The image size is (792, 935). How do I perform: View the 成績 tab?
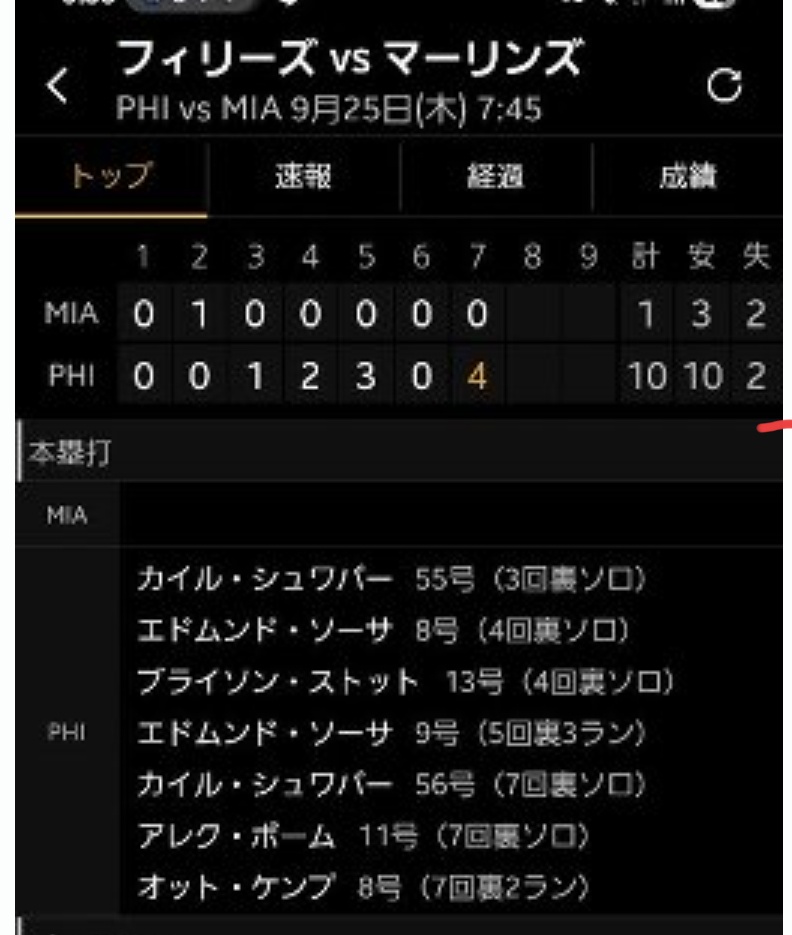(x=687, y=178)
